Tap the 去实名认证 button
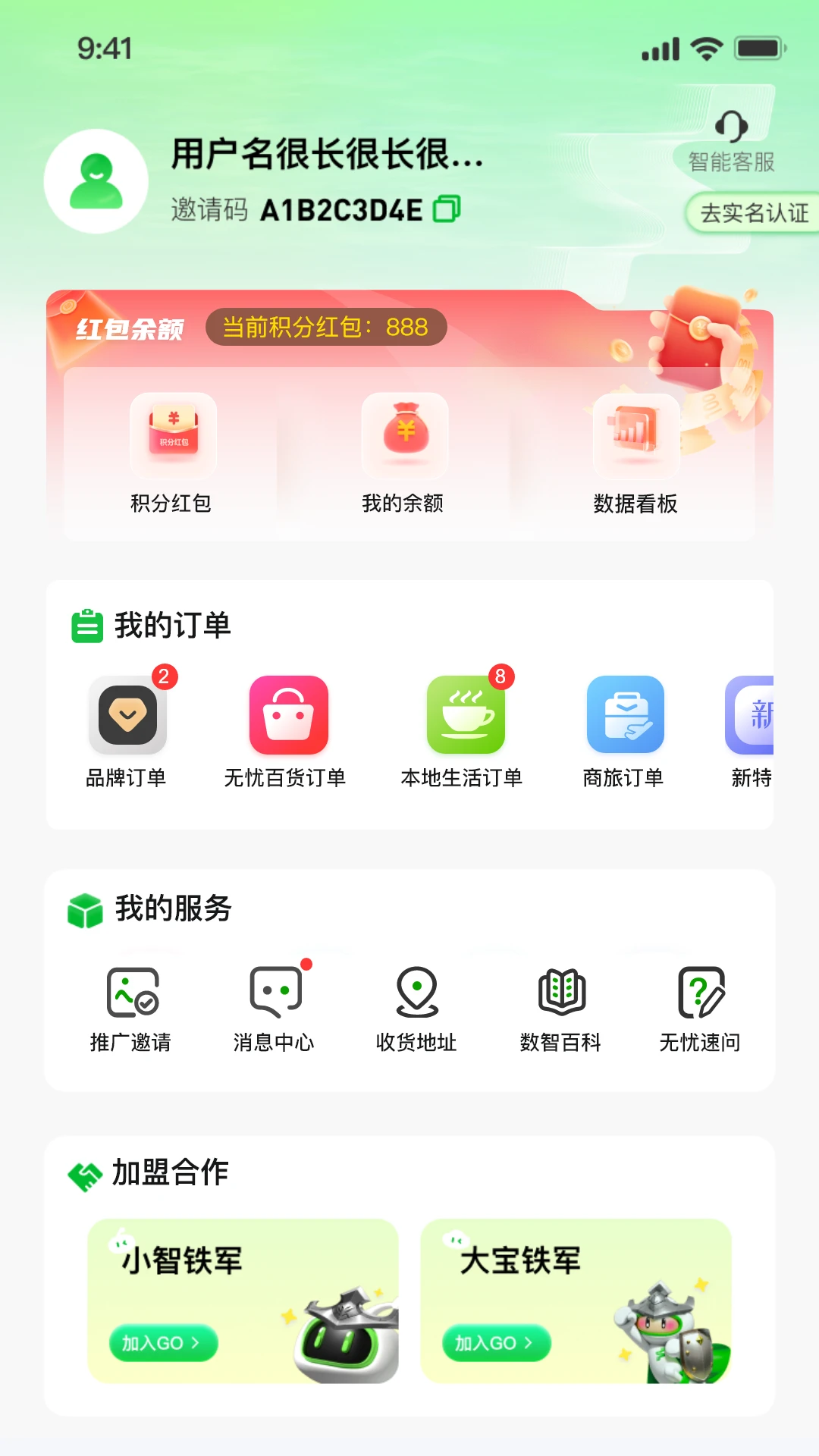This screenshot has height=1456, width=819. [x=754, y=213]
